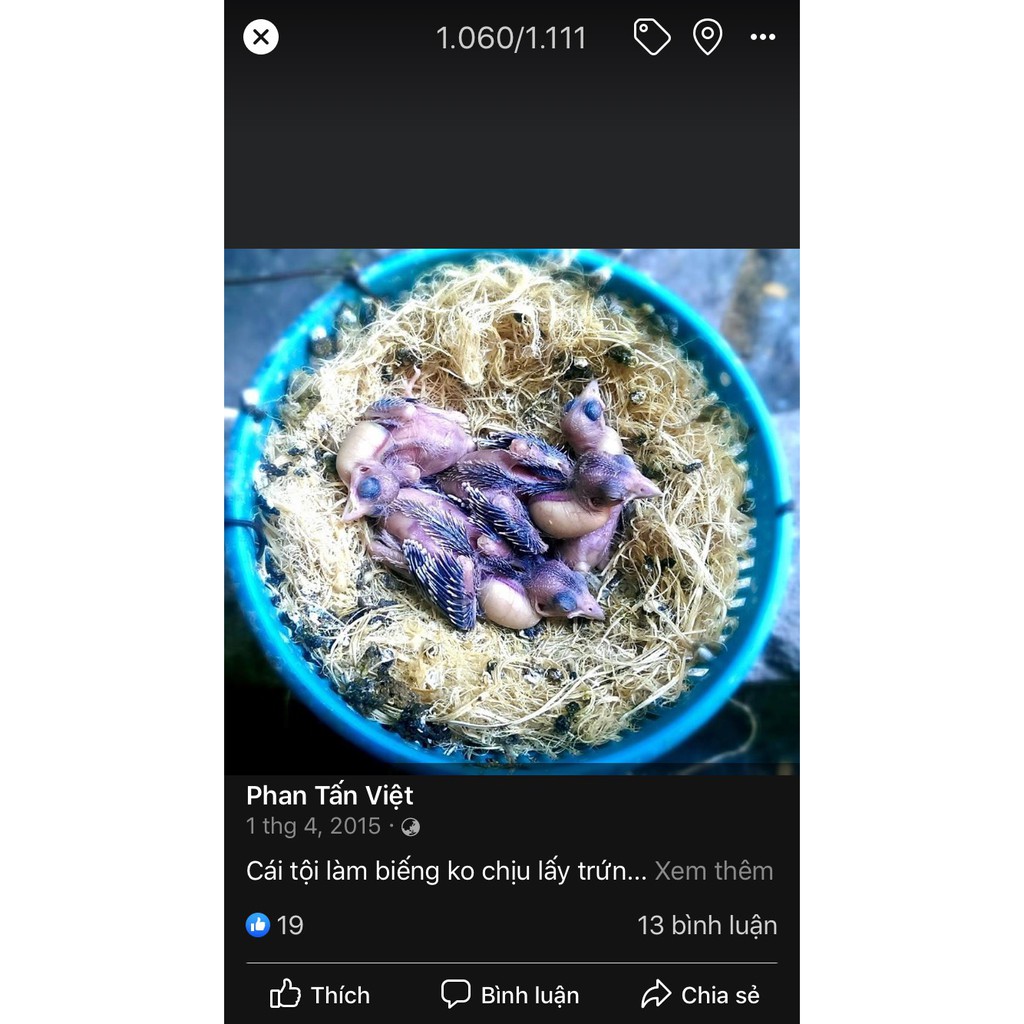1024x1024 pixels.
Task: Share the photo with Chia sẻ
Action: pyautogui.click(x=700, y=994)
